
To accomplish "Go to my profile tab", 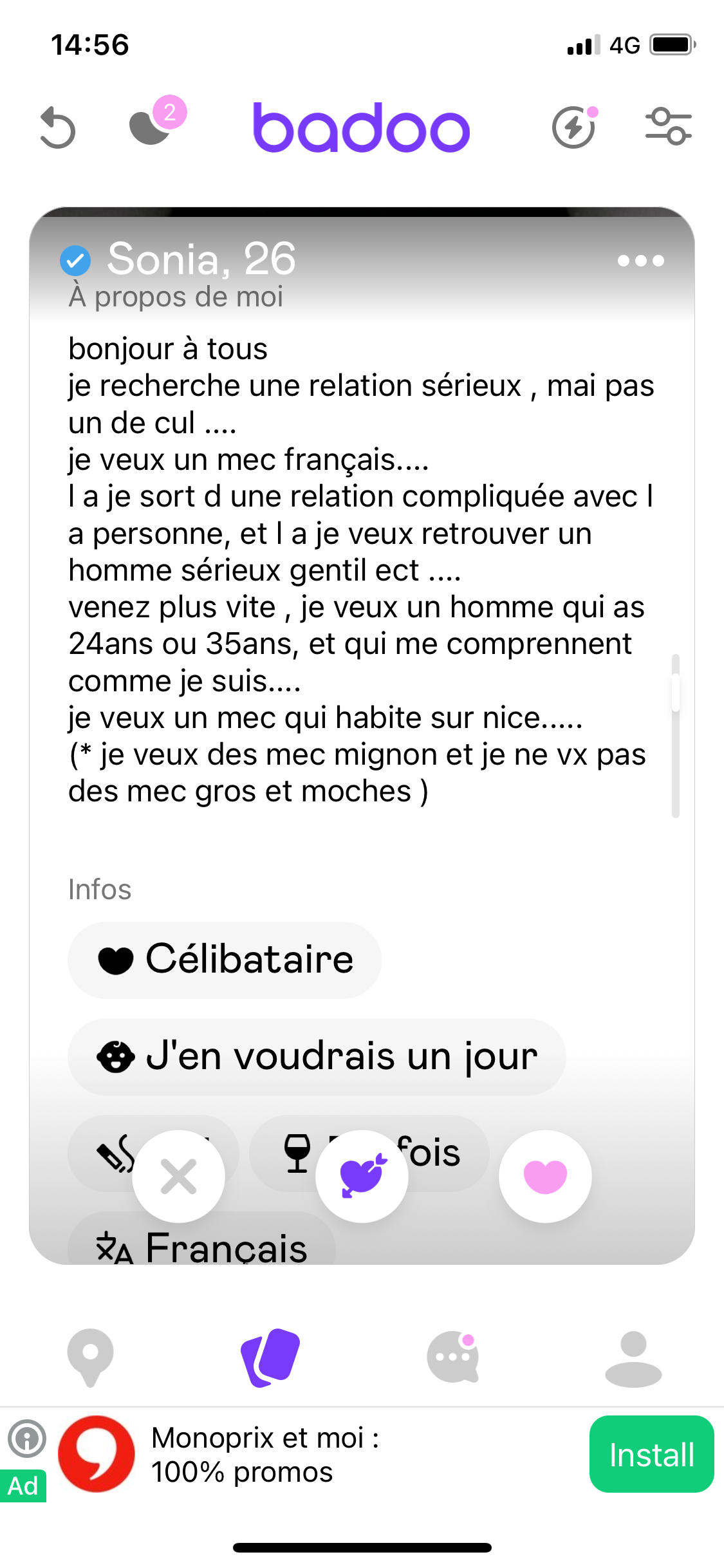I will coord(633,1357).
